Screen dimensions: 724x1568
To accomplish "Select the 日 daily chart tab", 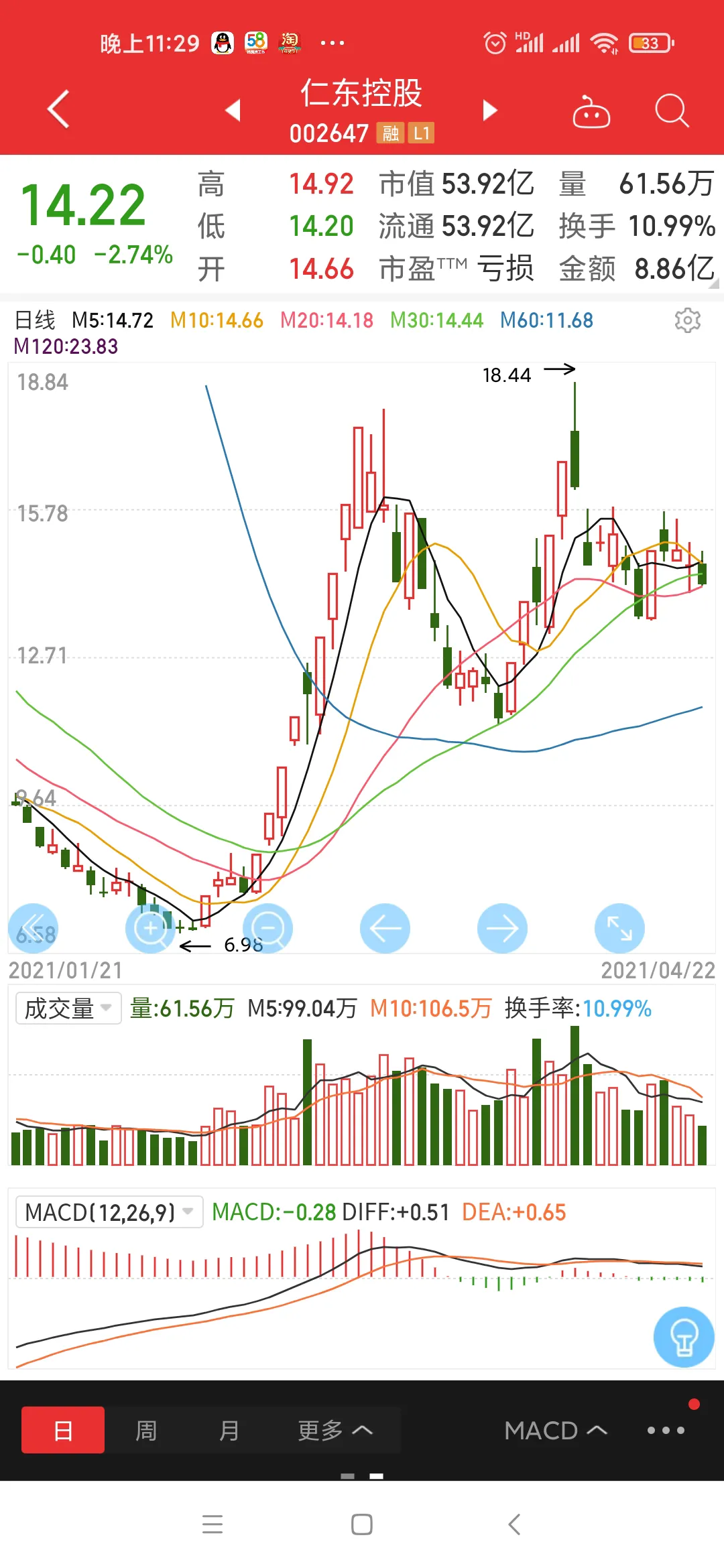I will [63, 1430].
